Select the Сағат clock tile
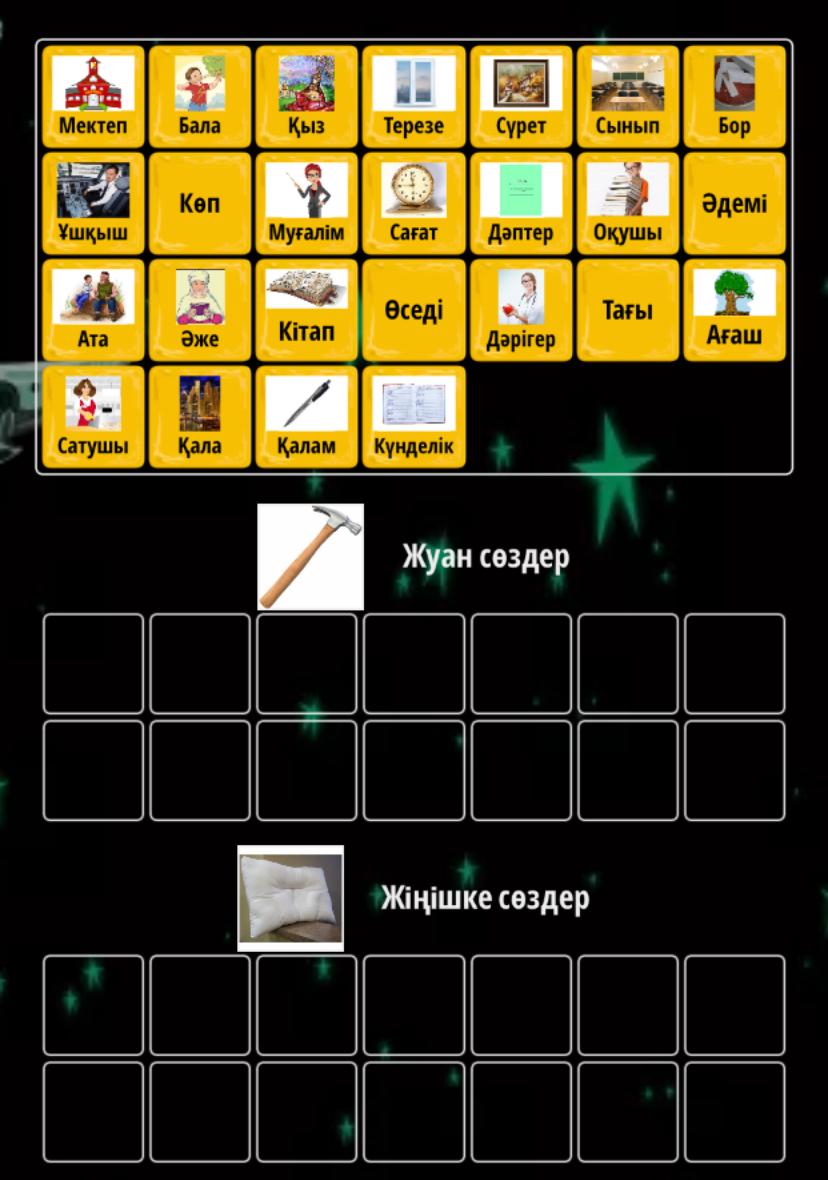 pyautogui.click(x=414, y=204)
